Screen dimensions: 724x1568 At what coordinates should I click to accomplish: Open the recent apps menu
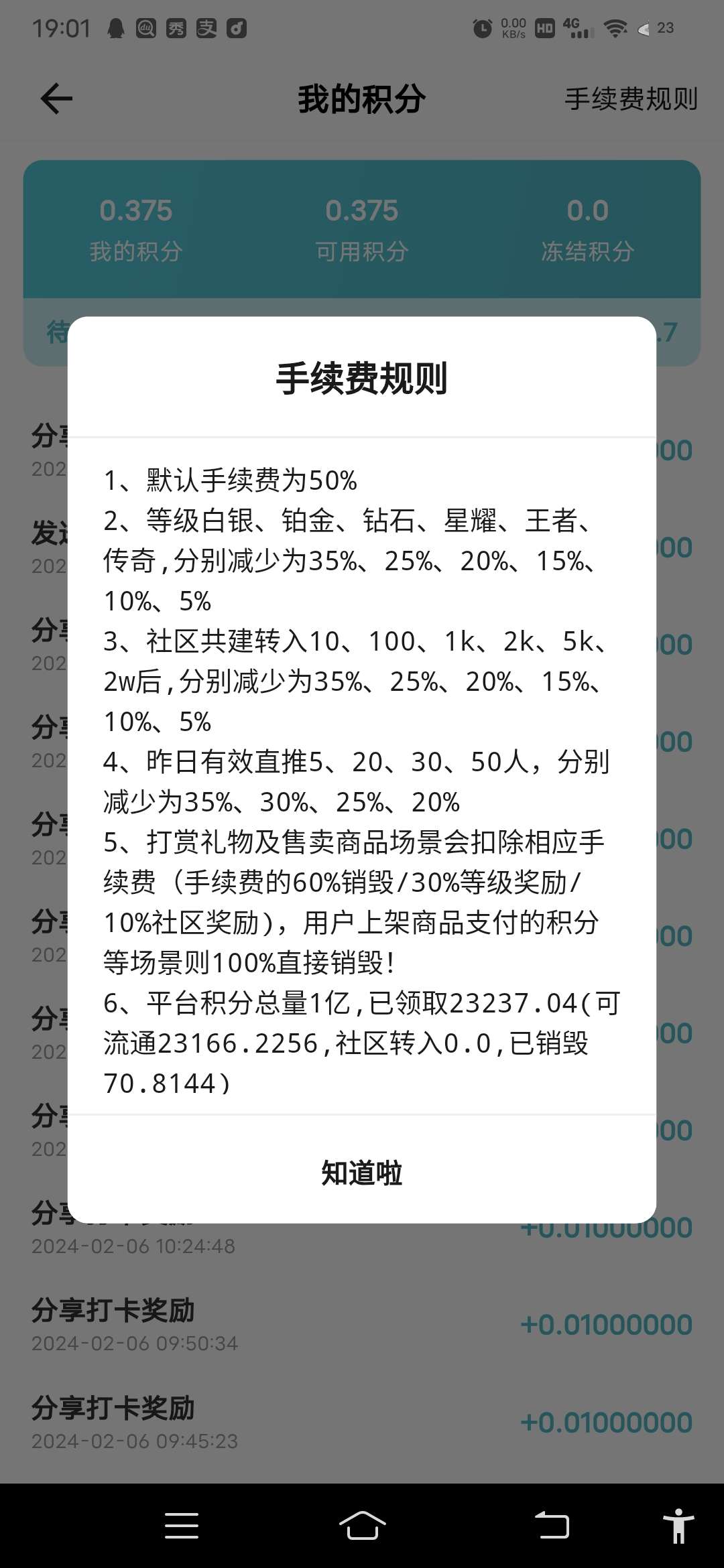click(182, 1526)
